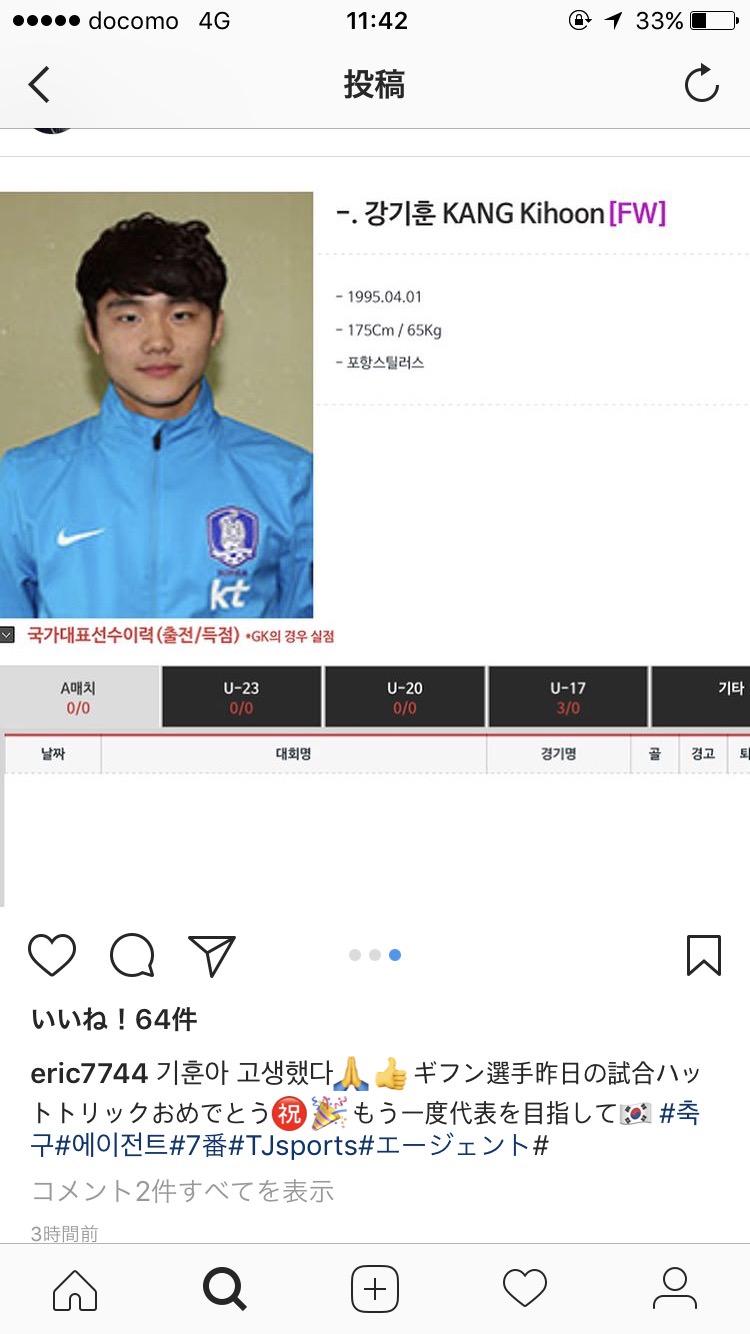Create a new post with plus icon

[375, 1289]
